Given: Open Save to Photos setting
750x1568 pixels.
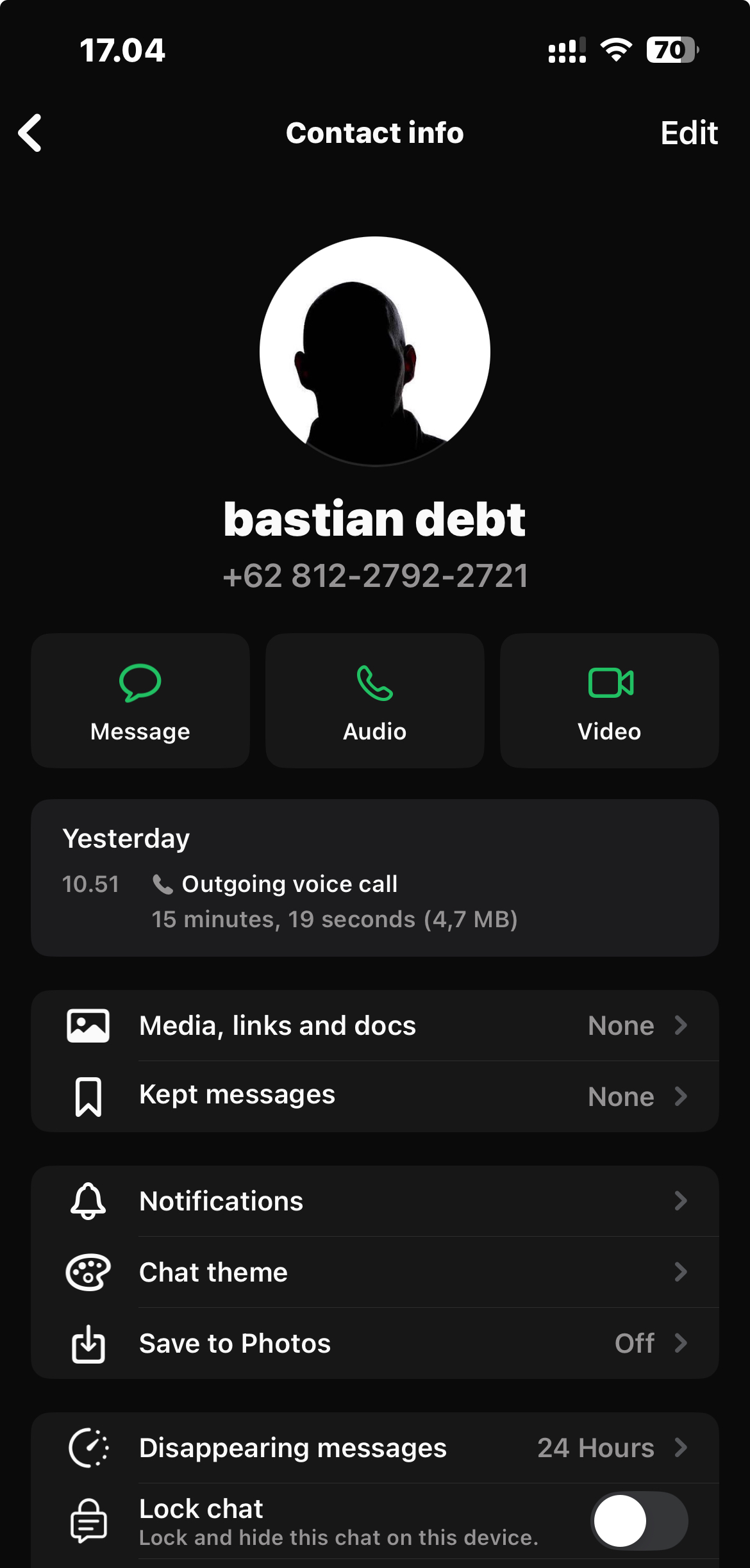Looking at the screenshot, I should (375, 1344).
